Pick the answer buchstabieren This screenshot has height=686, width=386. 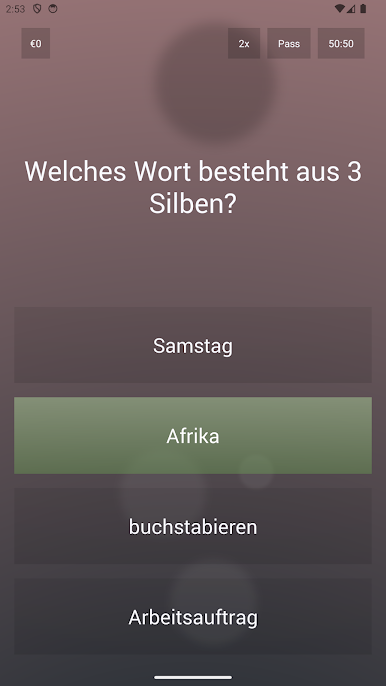193,526
